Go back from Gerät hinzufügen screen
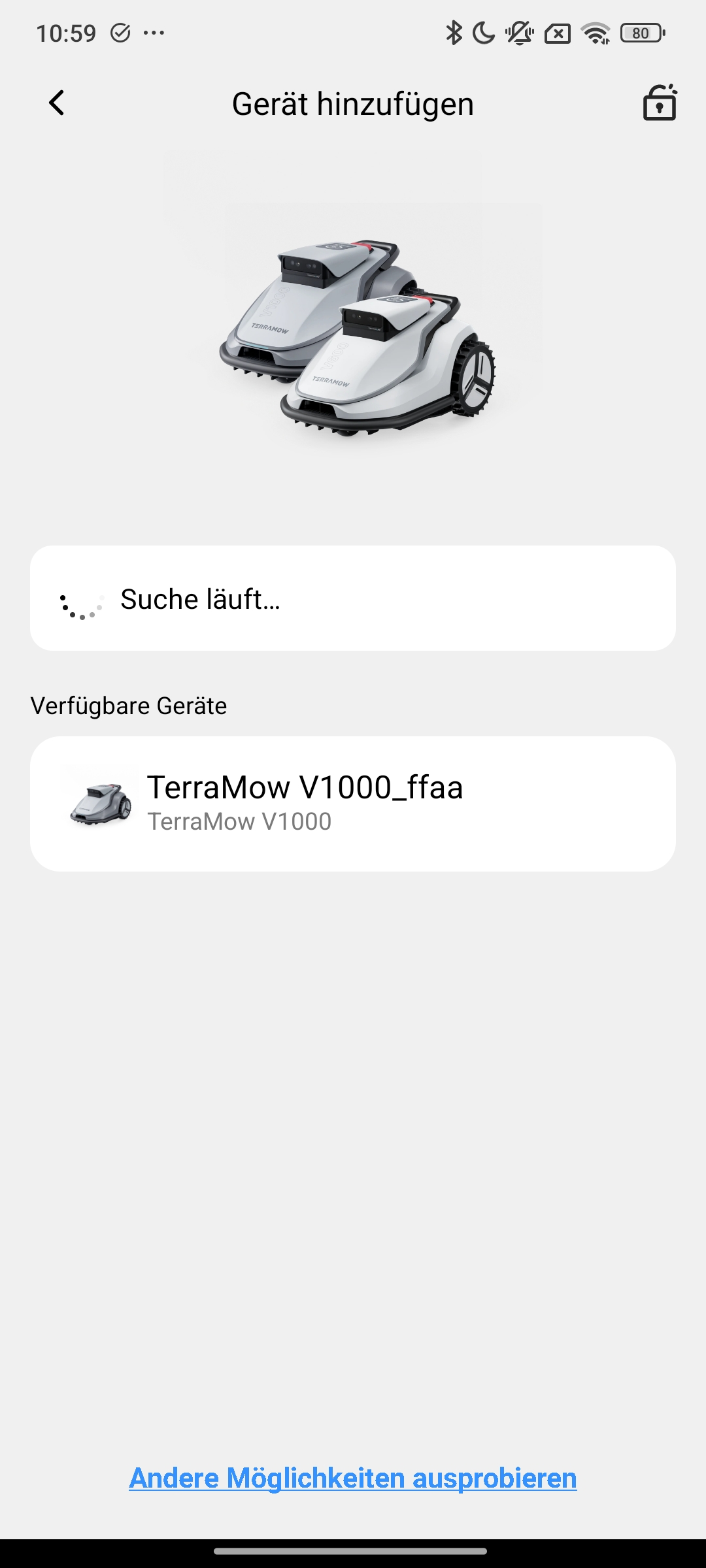706x1568 pixels. pos(57,103)
